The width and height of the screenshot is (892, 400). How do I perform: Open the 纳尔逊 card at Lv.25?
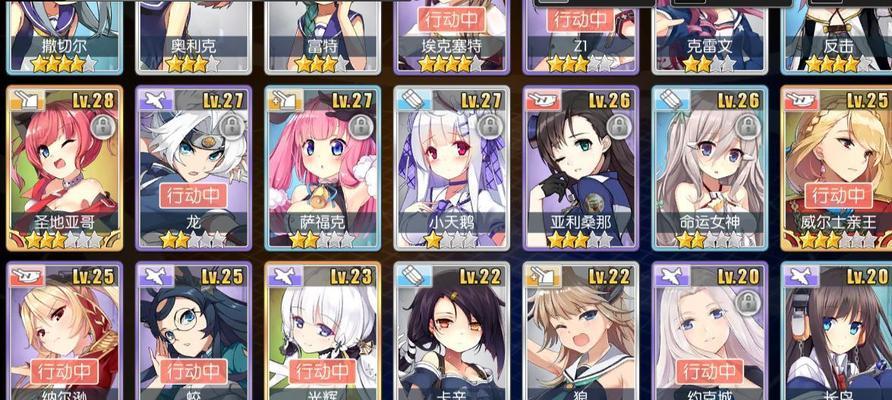[x=64, y=335]
